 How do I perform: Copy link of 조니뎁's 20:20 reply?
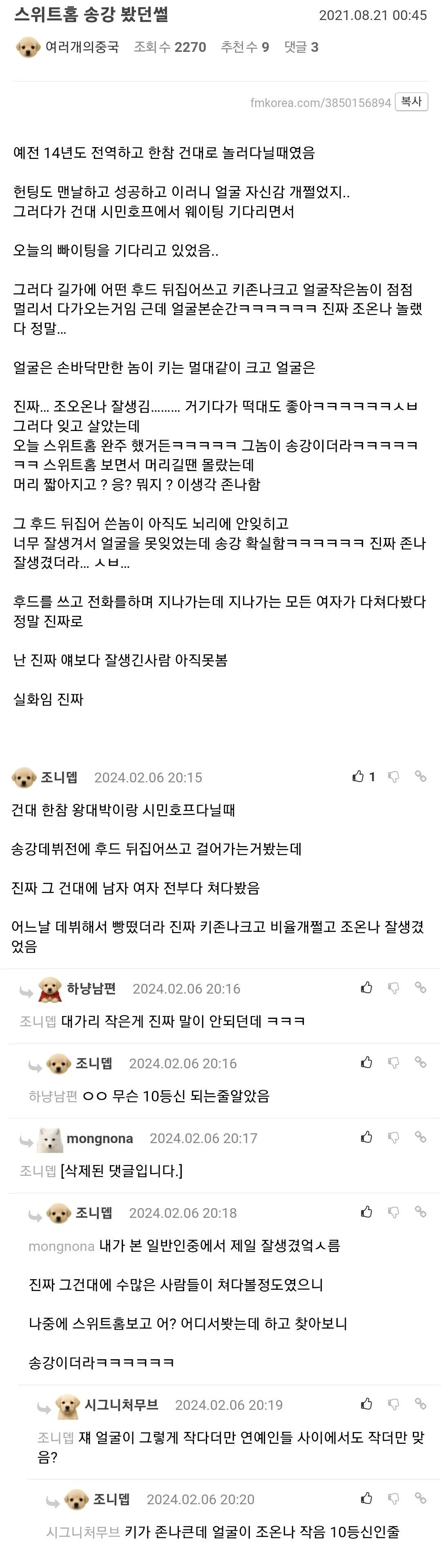point(420,1498)
